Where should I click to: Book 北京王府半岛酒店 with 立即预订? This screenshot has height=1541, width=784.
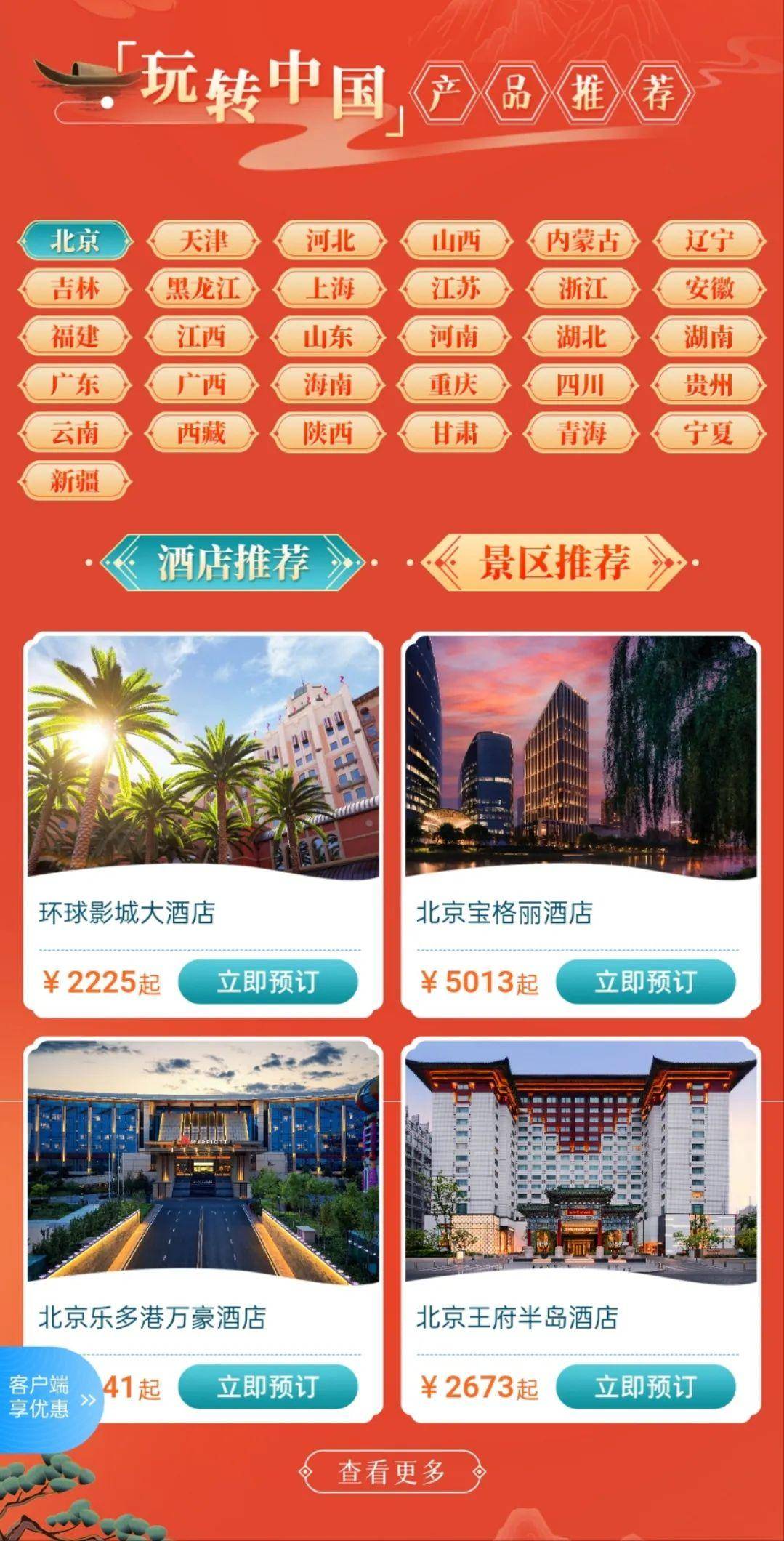(x=645, y=1387)
